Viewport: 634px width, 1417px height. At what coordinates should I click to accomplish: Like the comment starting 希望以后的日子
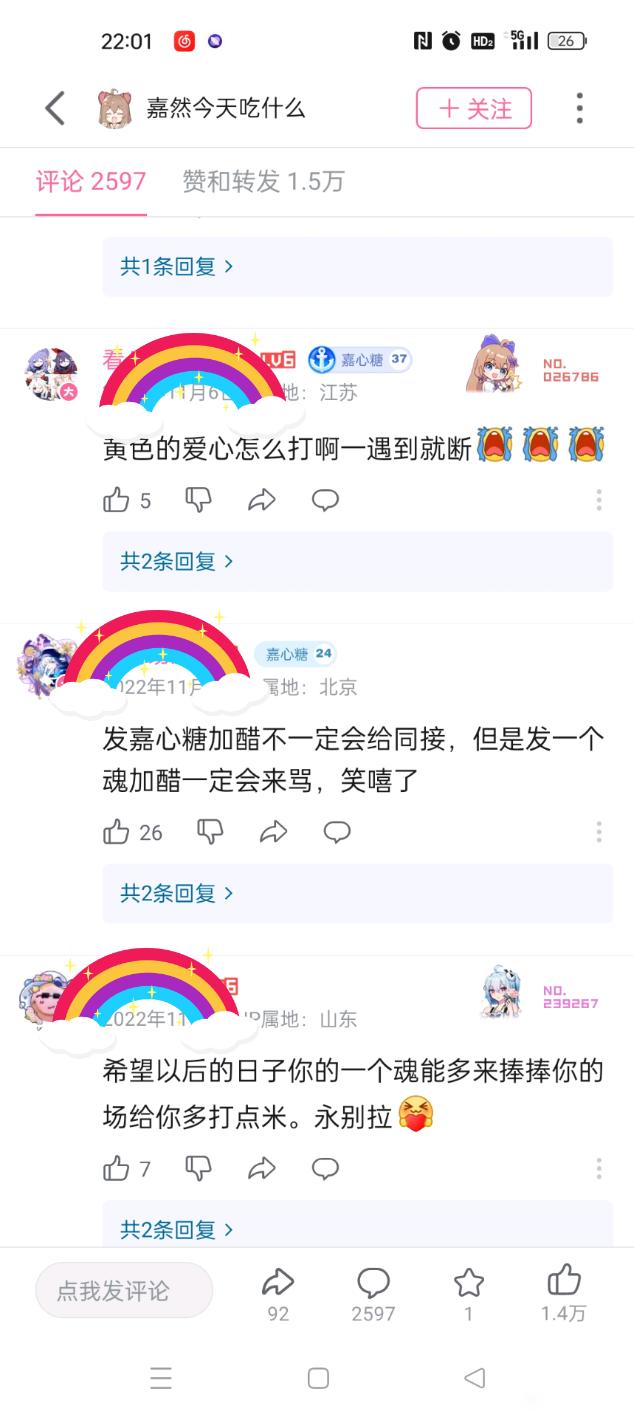click(117, 1168)
